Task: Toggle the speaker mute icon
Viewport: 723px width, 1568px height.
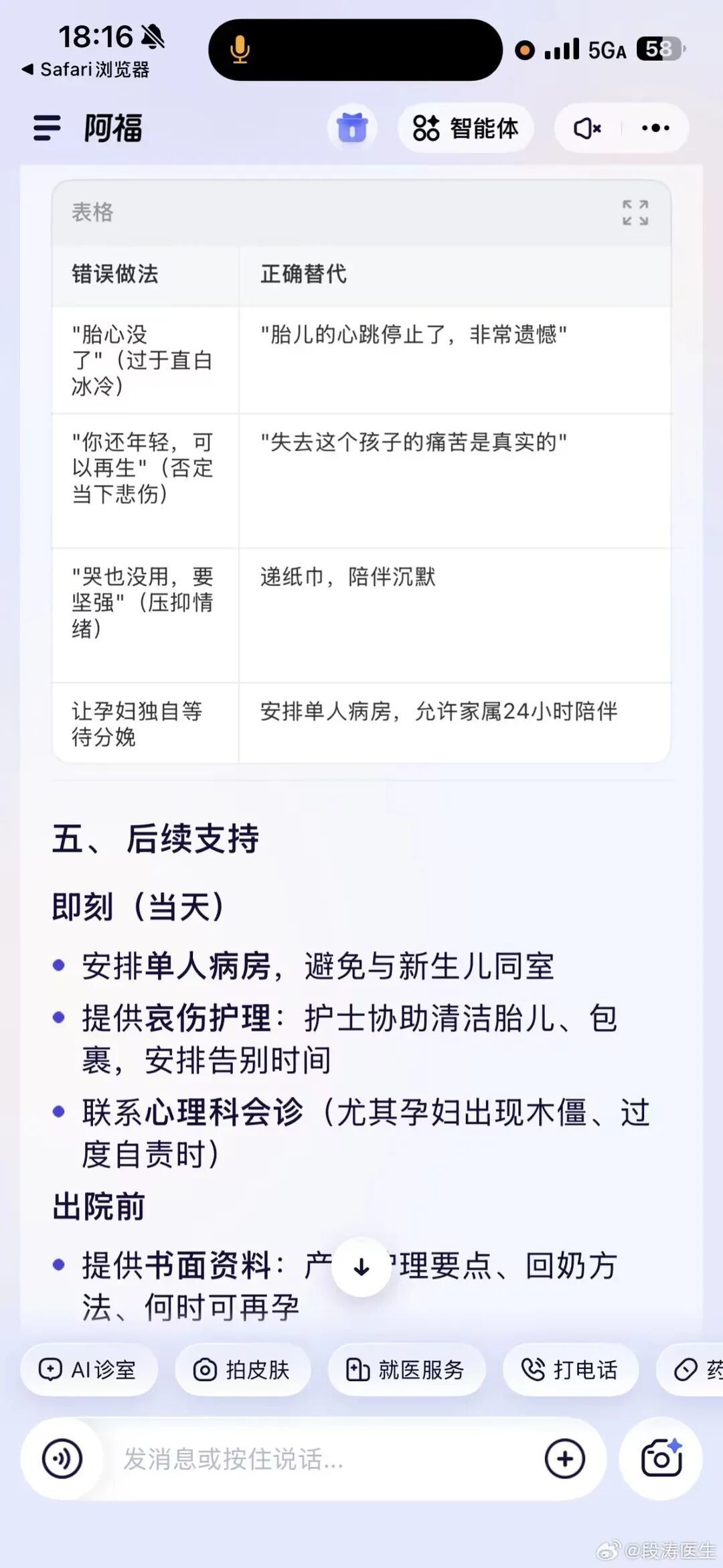Action: point(587,127)
